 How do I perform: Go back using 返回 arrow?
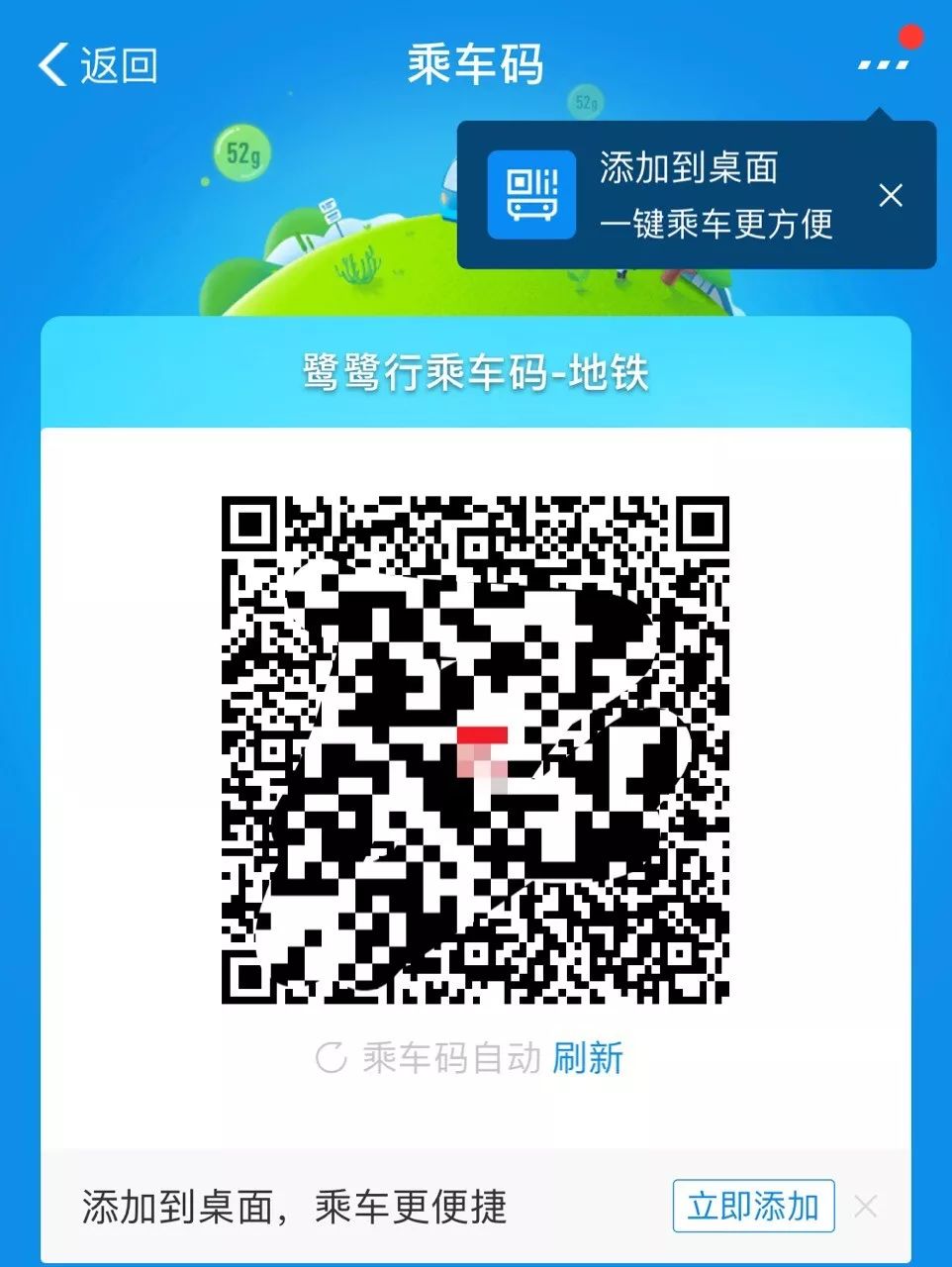click(97, 65)
